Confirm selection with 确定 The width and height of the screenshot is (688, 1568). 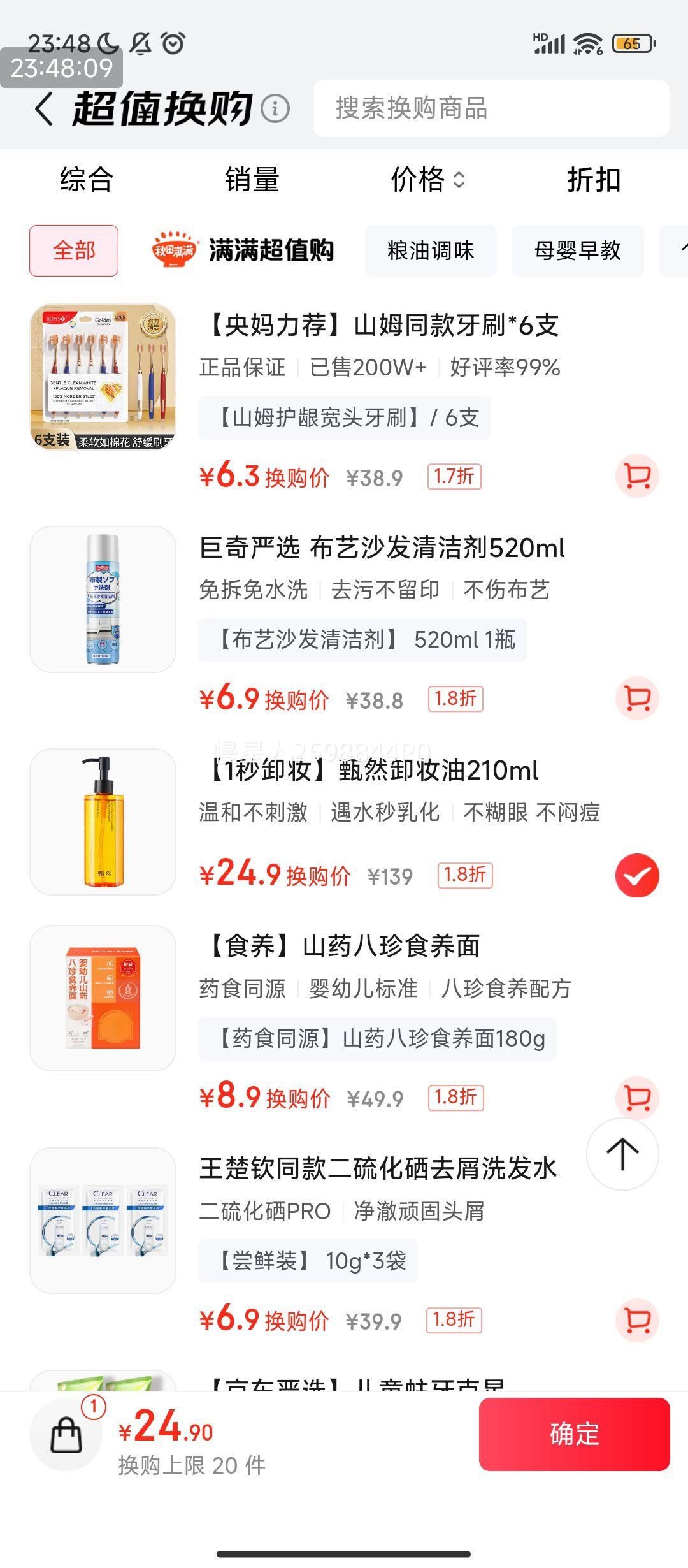[574, 1434]
